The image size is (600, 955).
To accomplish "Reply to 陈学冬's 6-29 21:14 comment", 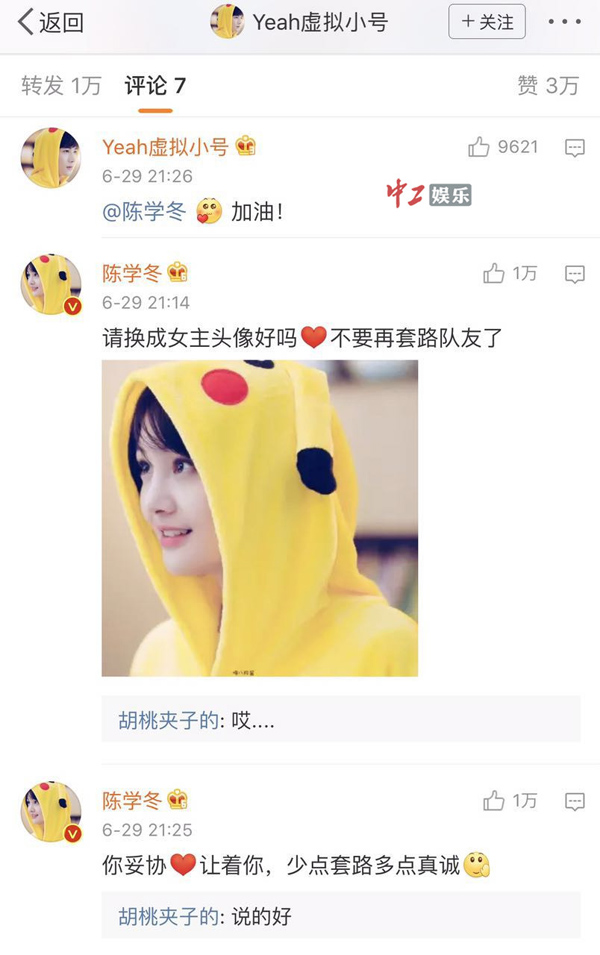I will (x=575, y=274).
